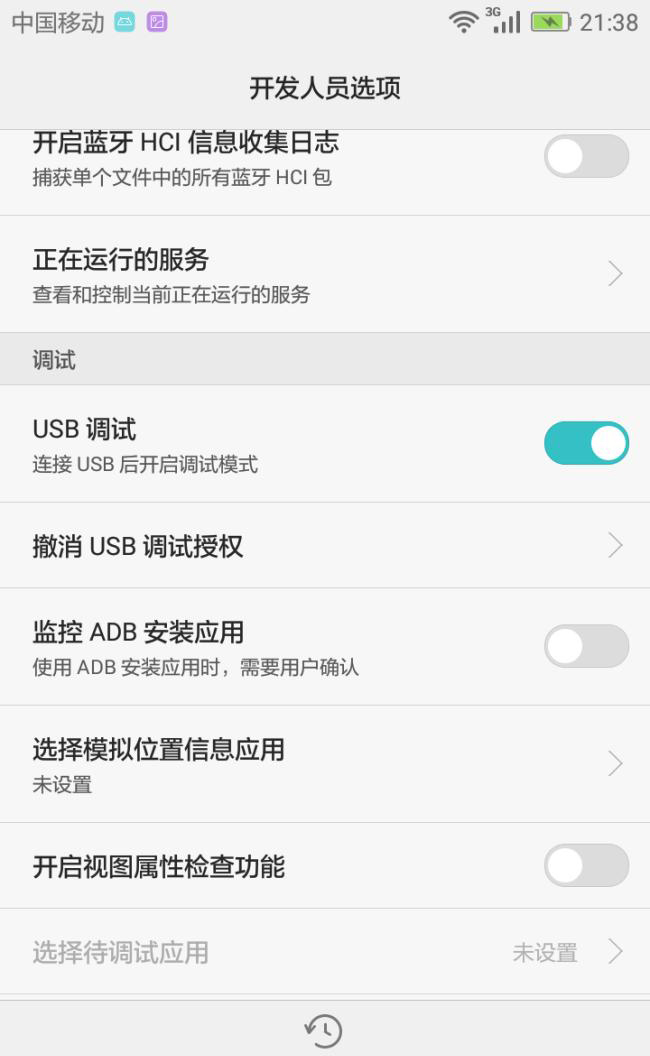Turn off the USB 调试 switch
This screenshot has width=650, height=1056.
586,443
